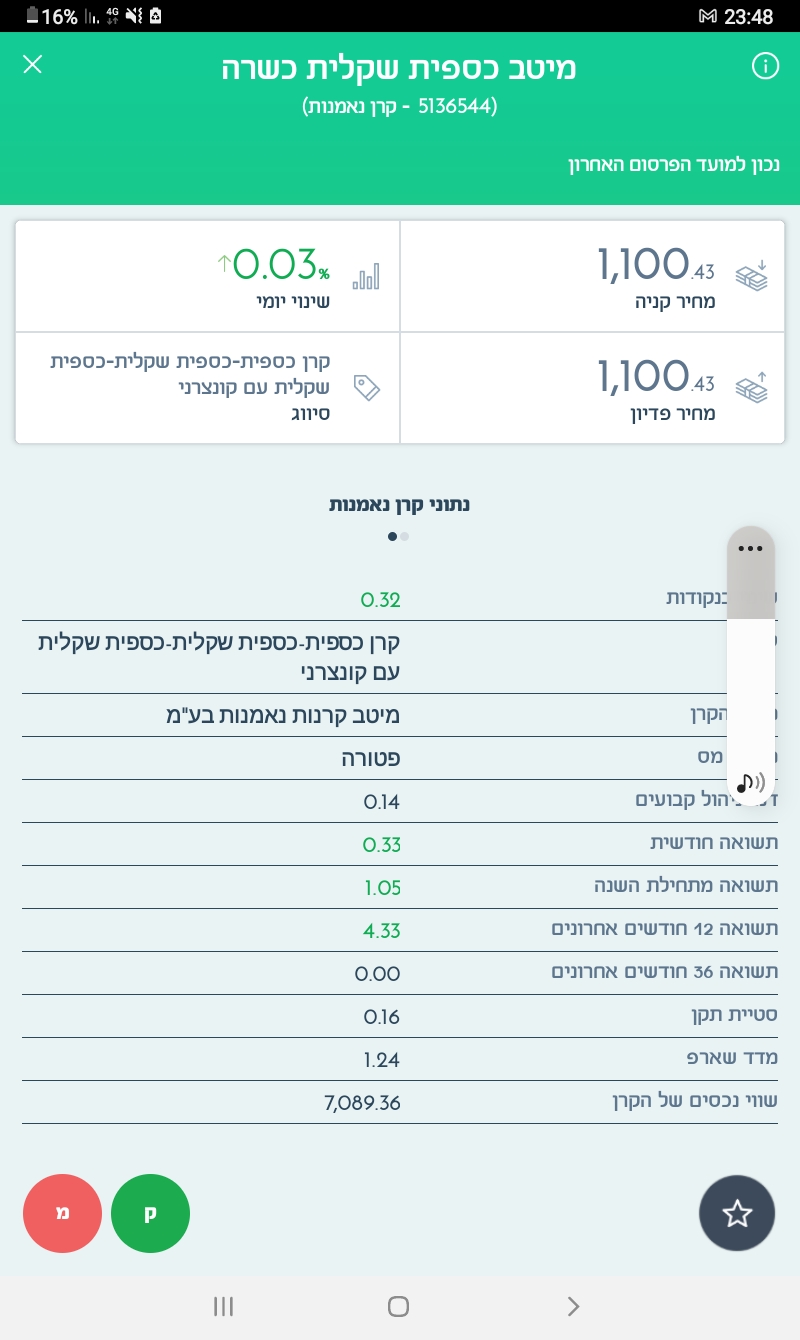Open the info icon in the header
The width and height of the screenshot is (800, 1340).
coord(764,66)
